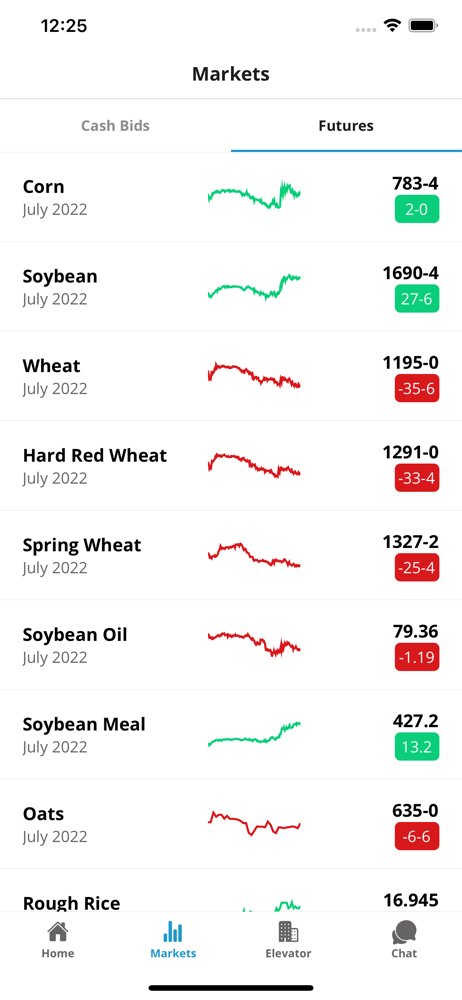The image size is (462, 1000).
Task: Go to the Home tab
Action: [x=58, y=940]
